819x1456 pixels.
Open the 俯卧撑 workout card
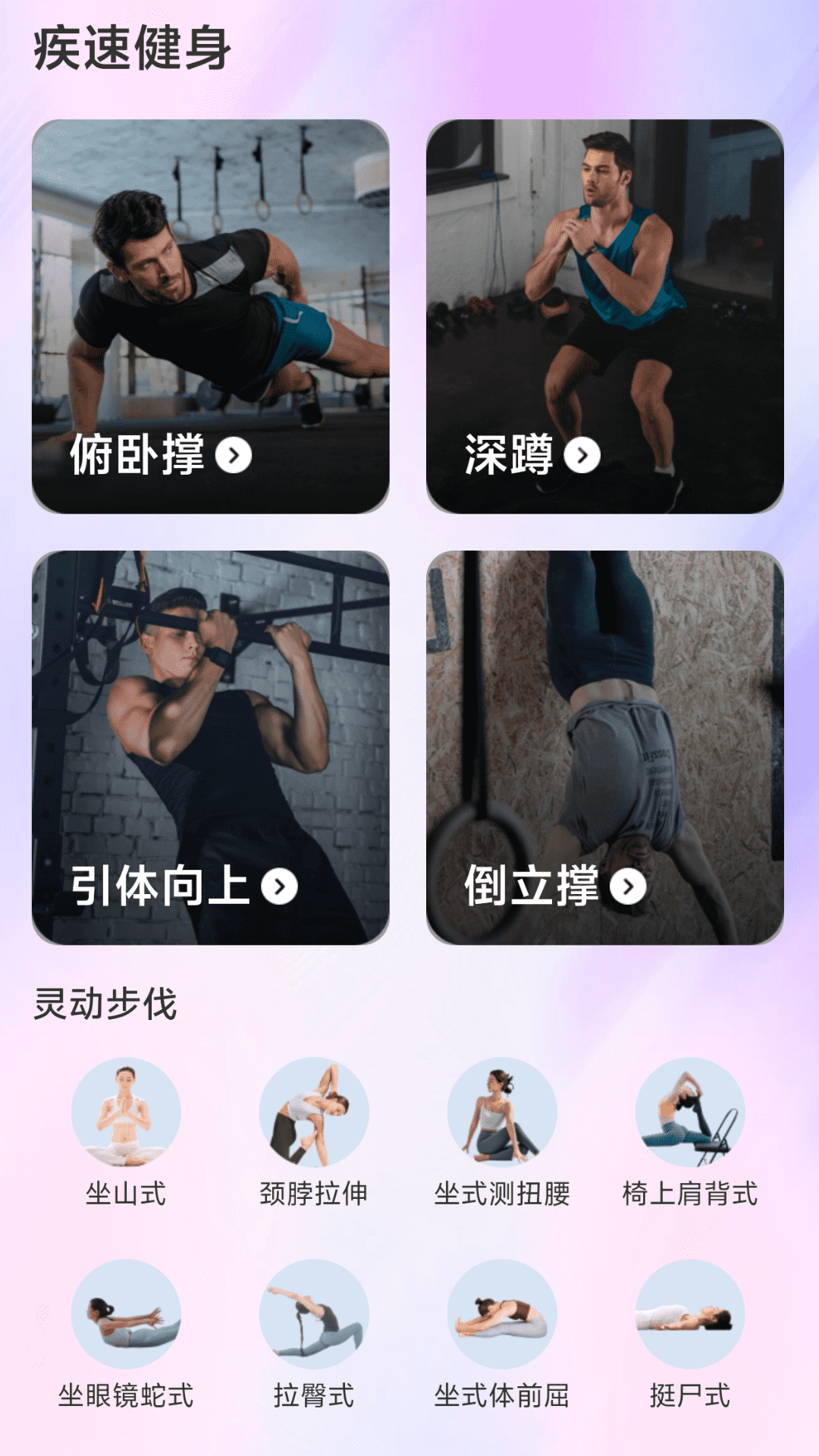tap(210, 316)
